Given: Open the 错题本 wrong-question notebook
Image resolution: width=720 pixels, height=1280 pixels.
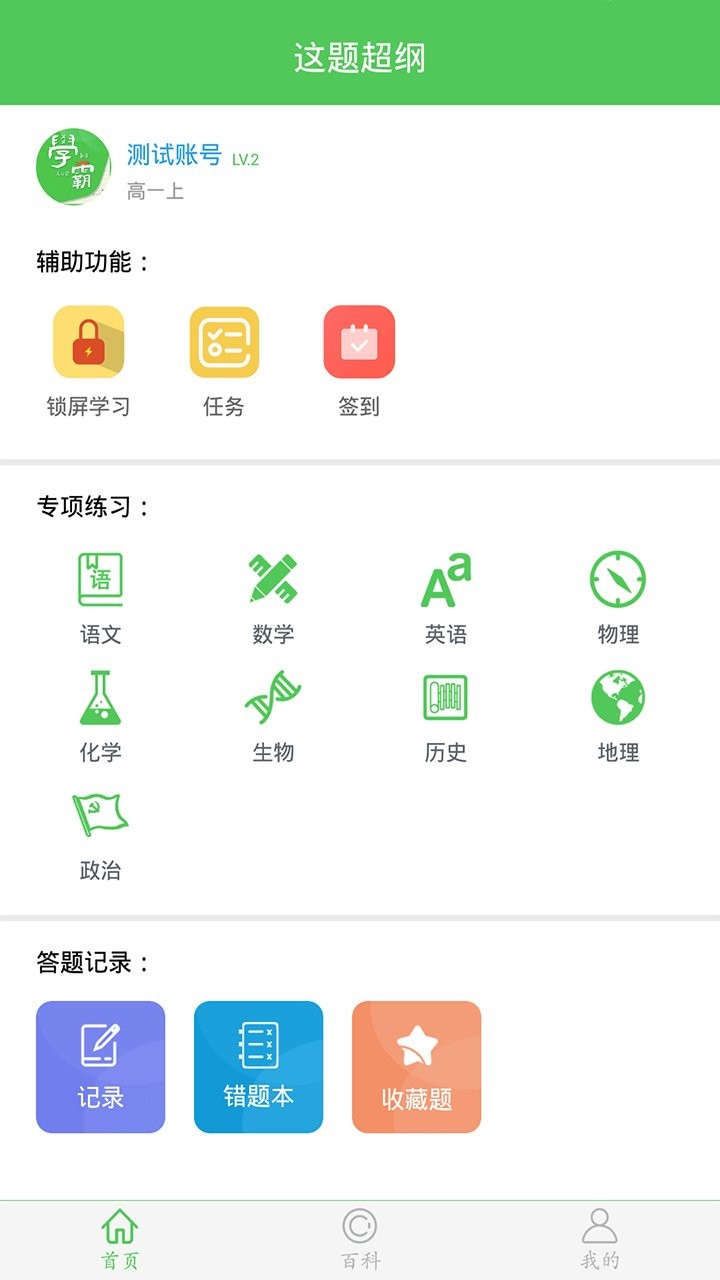Looking at the screenshot, I should pyautogui.click(x=259, y=1066).
